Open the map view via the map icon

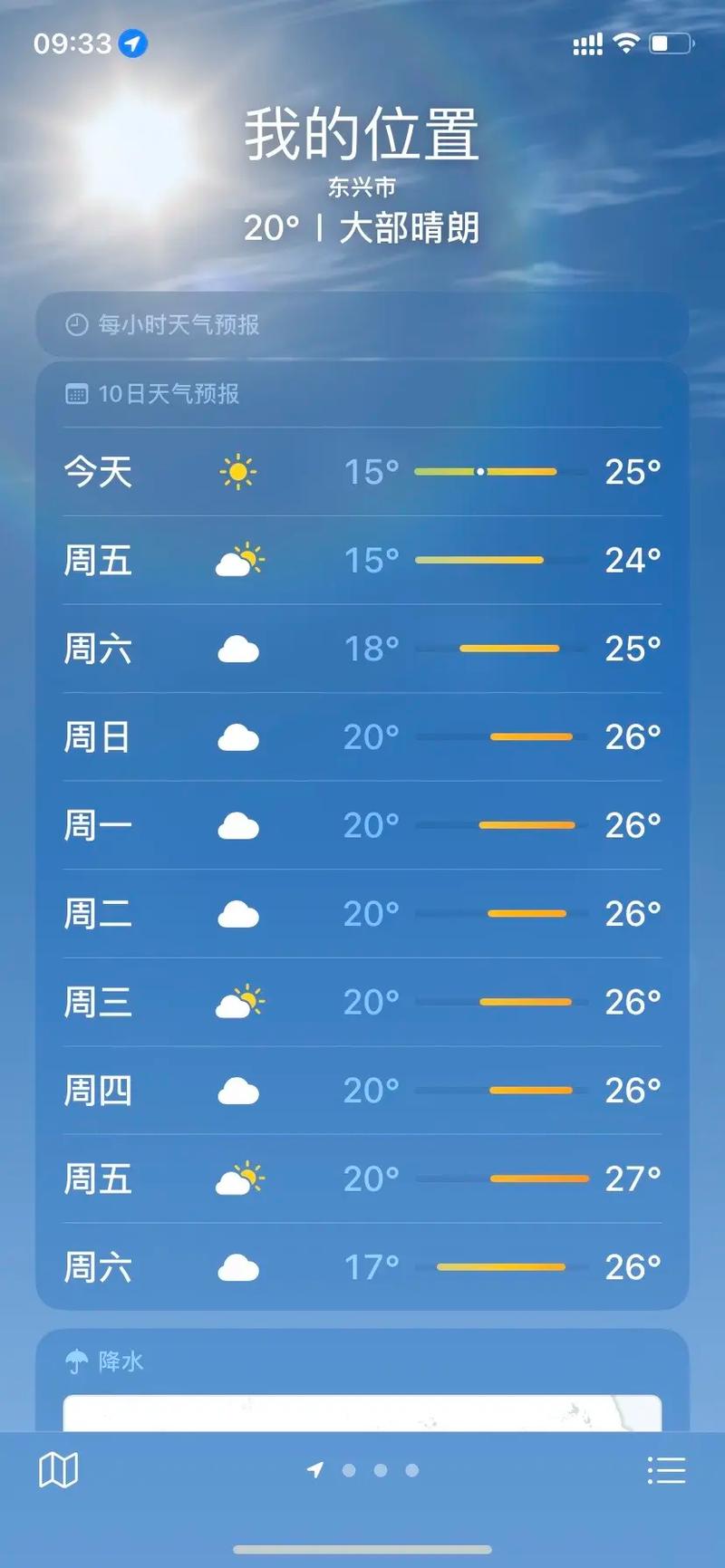coord(58,1470)
